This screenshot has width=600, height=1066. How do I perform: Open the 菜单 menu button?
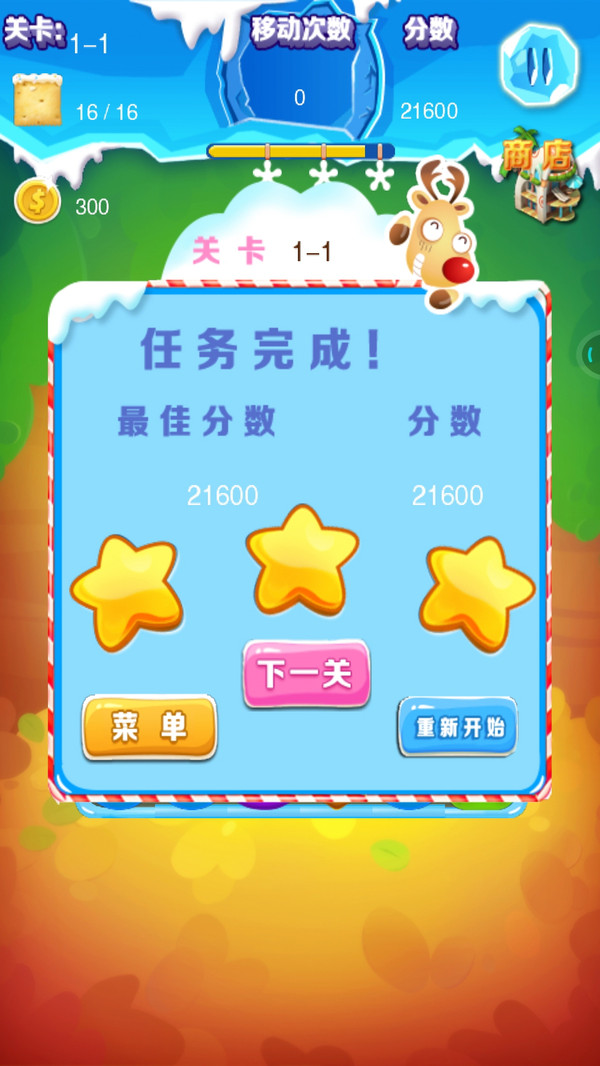149,727
